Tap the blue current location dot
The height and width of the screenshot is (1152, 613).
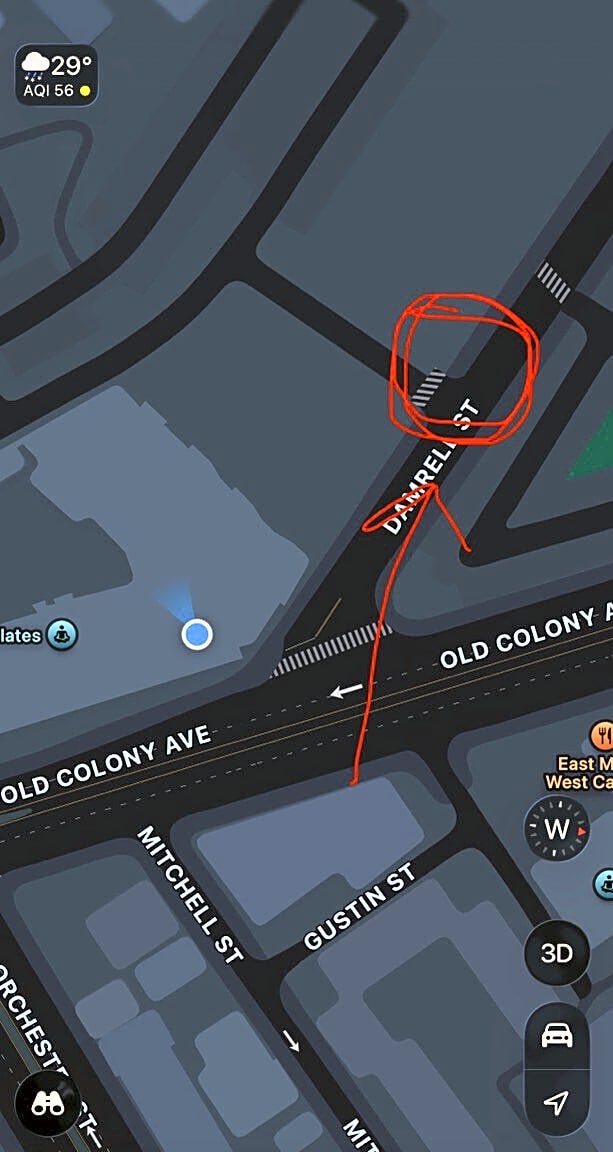pos(197,634)
